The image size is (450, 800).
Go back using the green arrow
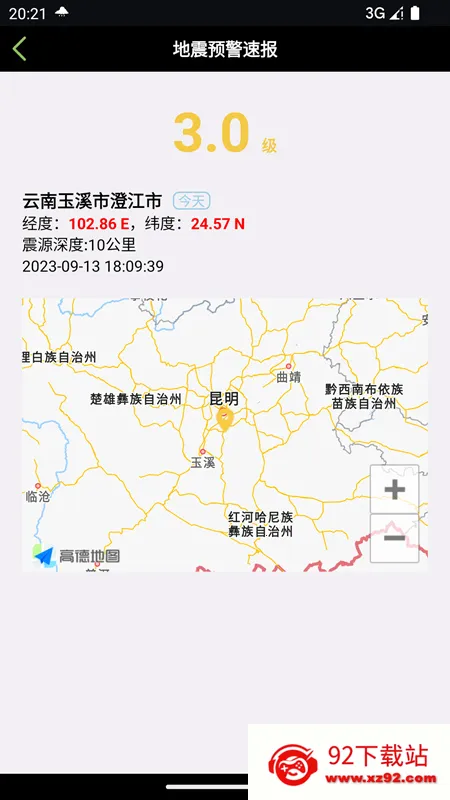pos(19,49)
